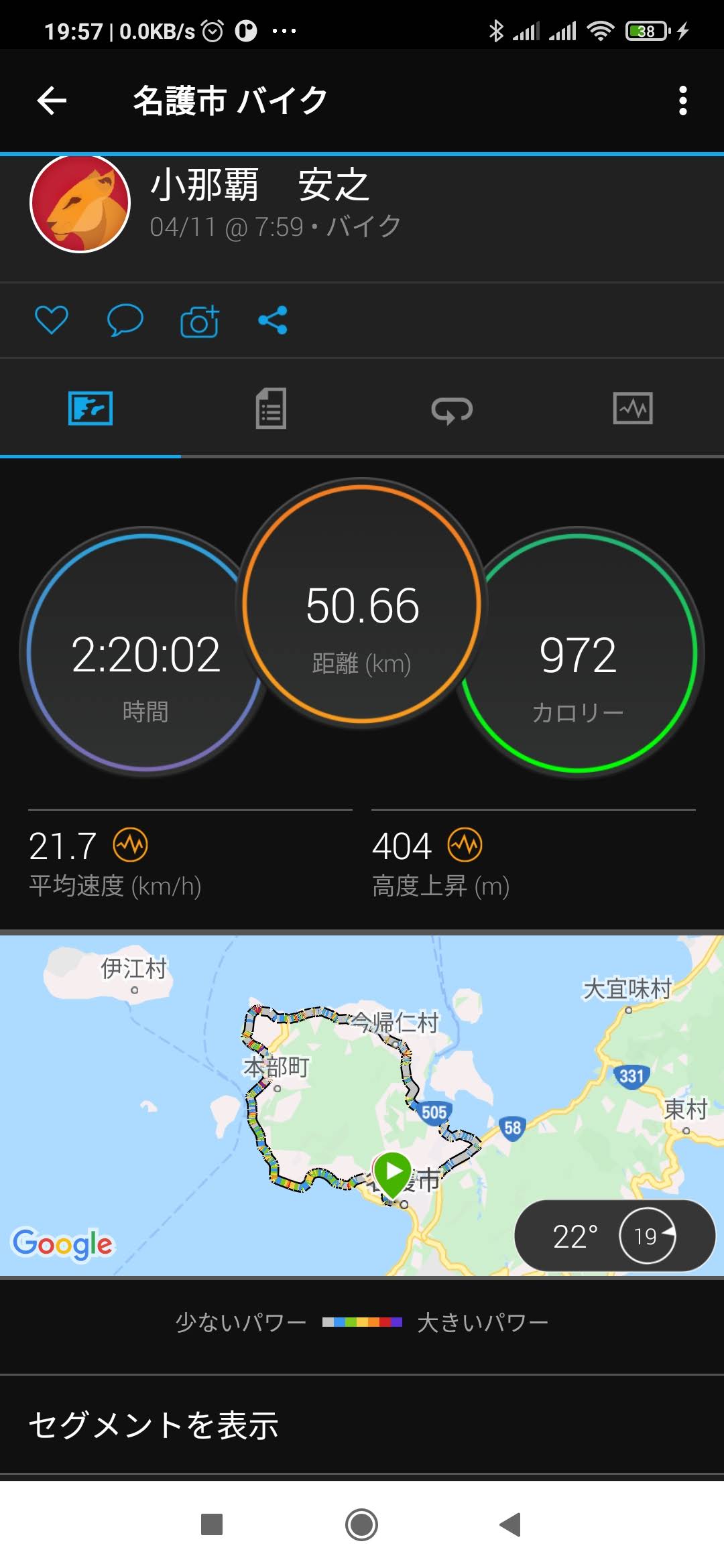Open comments with the speech bubble icon

pos(125,320)
